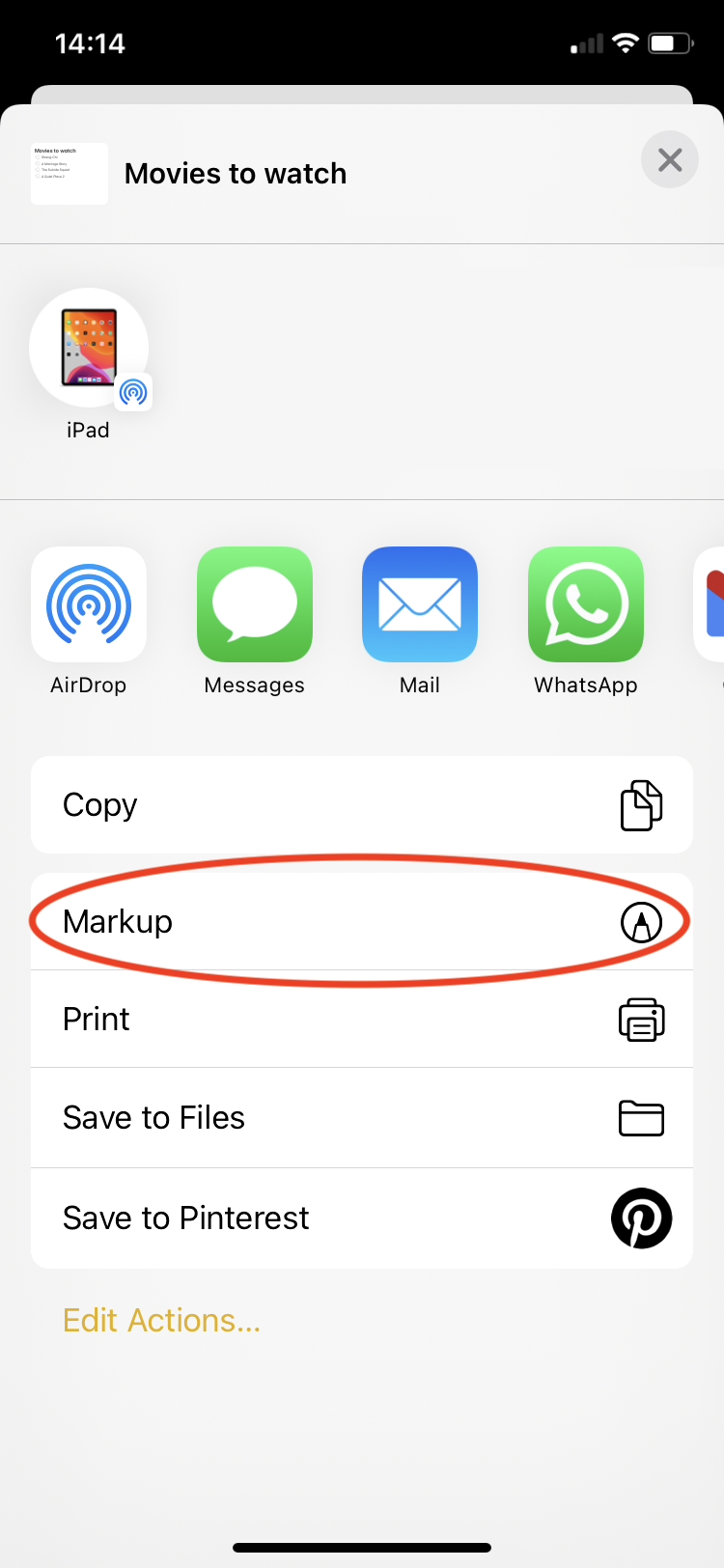The height and width of the screenshot is (1568, 724).
Task: Tap the Movies to watch title text
Action: click(x=235, y=174)
